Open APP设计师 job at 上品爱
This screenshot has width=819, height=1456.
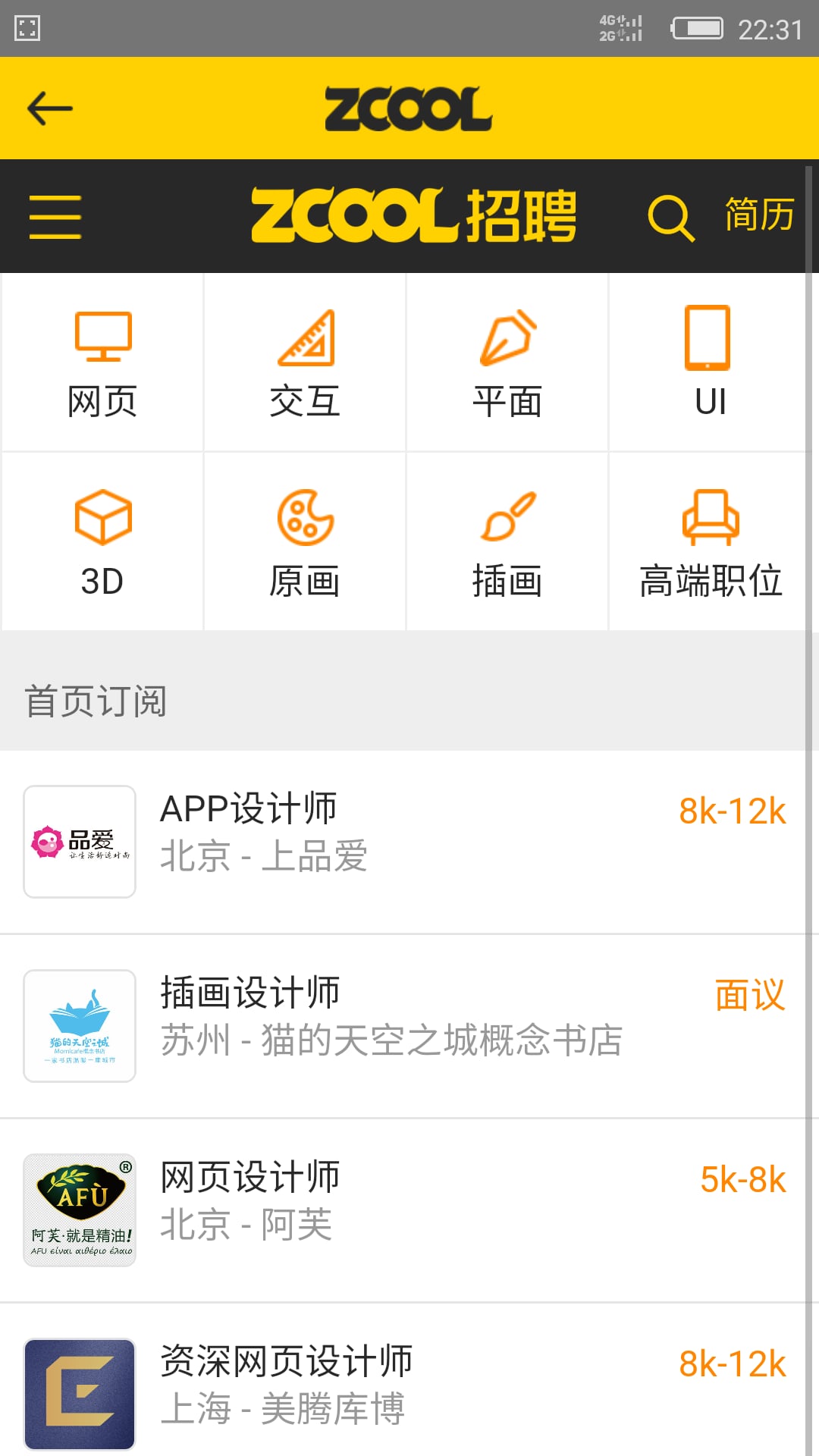[x=405, y=842]
